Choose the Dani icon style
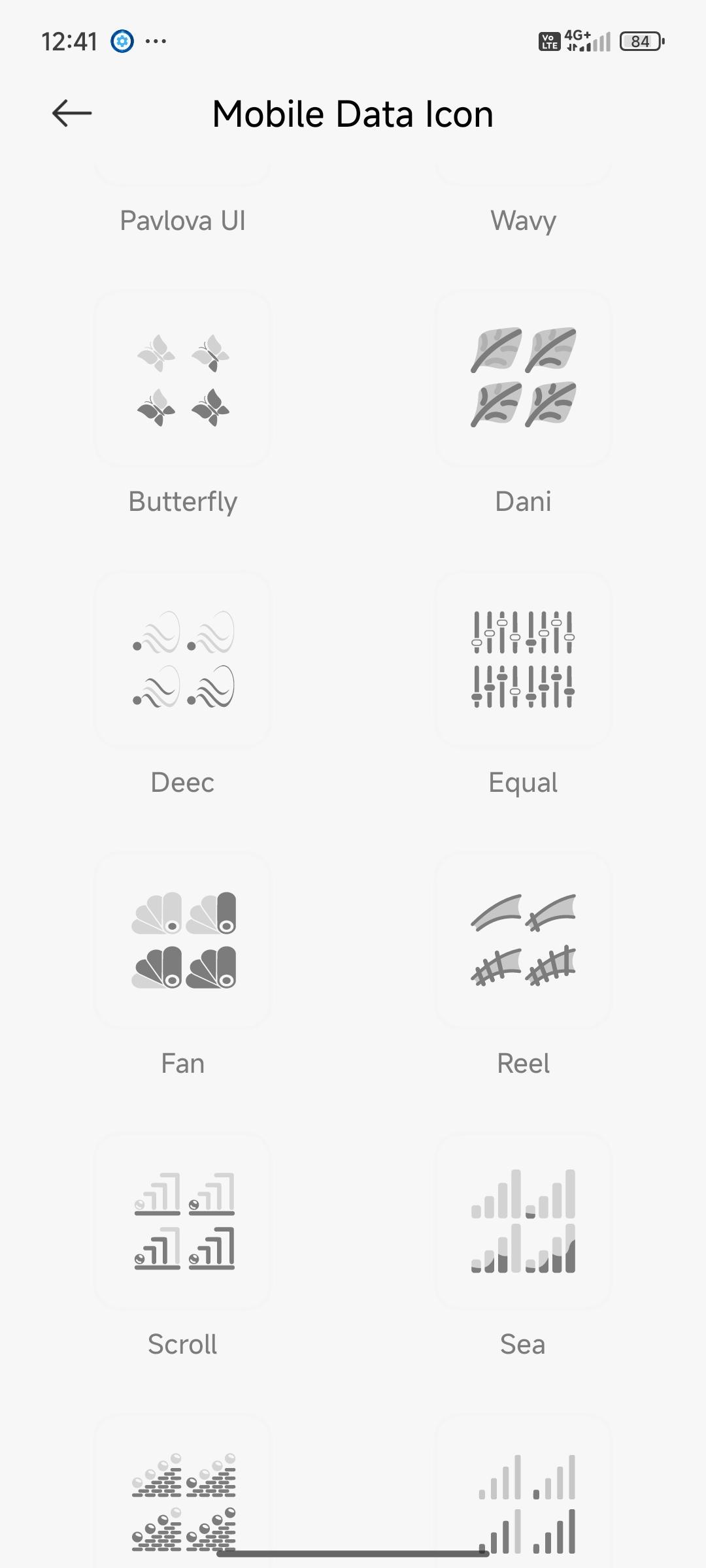Screen dimensions: 706x1568 pos(523,380)
